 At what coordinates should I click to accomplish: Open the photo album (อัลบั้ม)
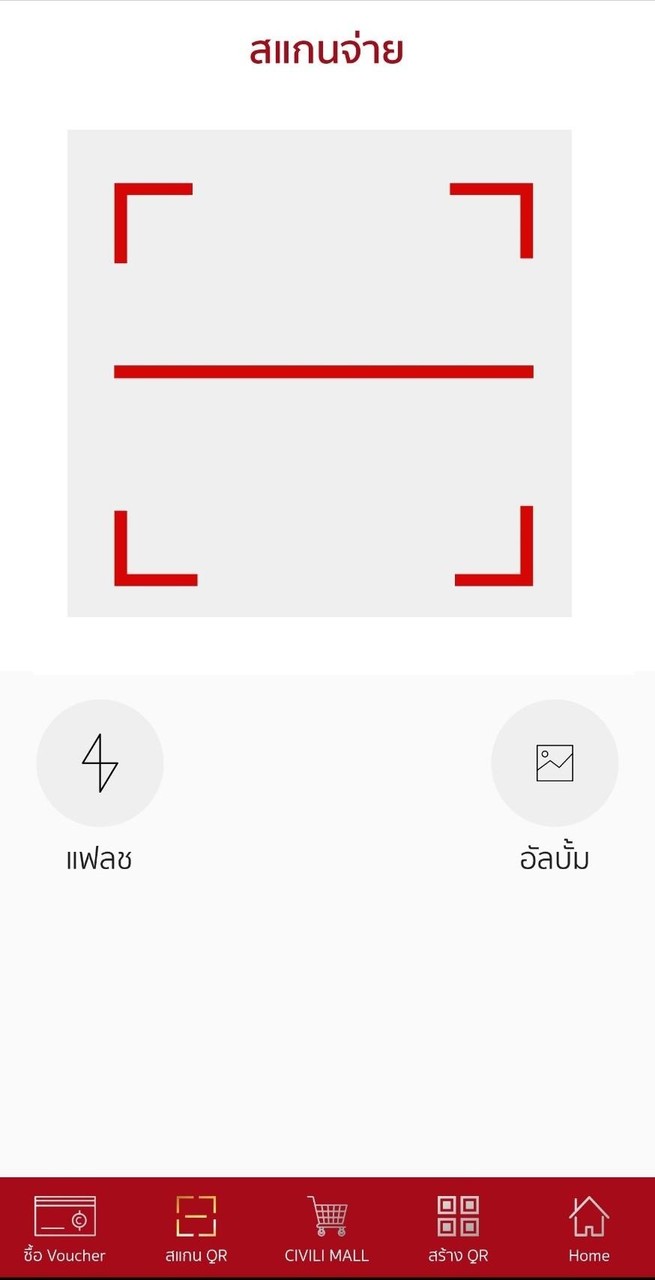click(554, 763)
